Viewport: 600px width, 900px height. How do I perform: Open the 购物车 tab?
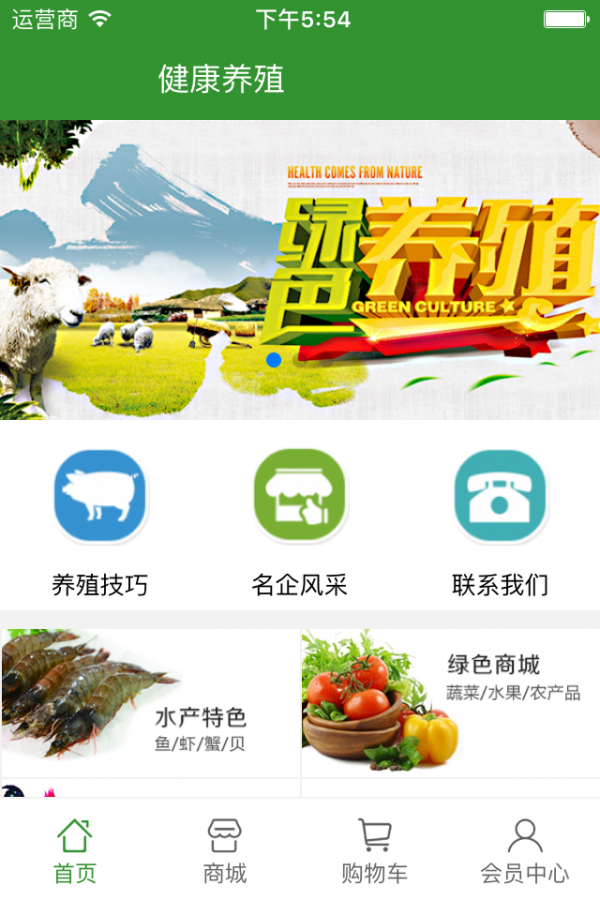[x=375, y=850]
